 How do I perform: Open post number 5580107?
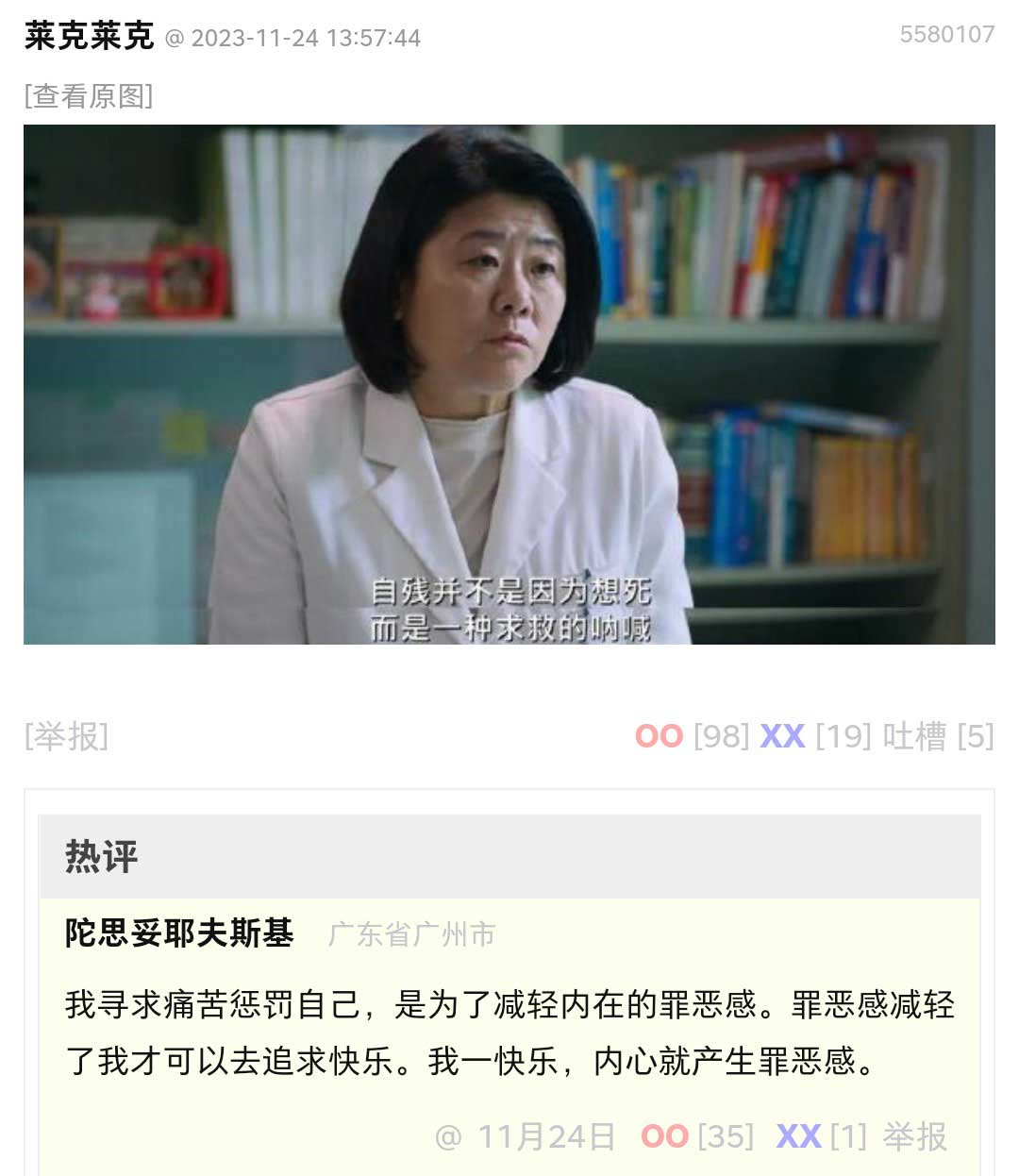click(946, 35)
